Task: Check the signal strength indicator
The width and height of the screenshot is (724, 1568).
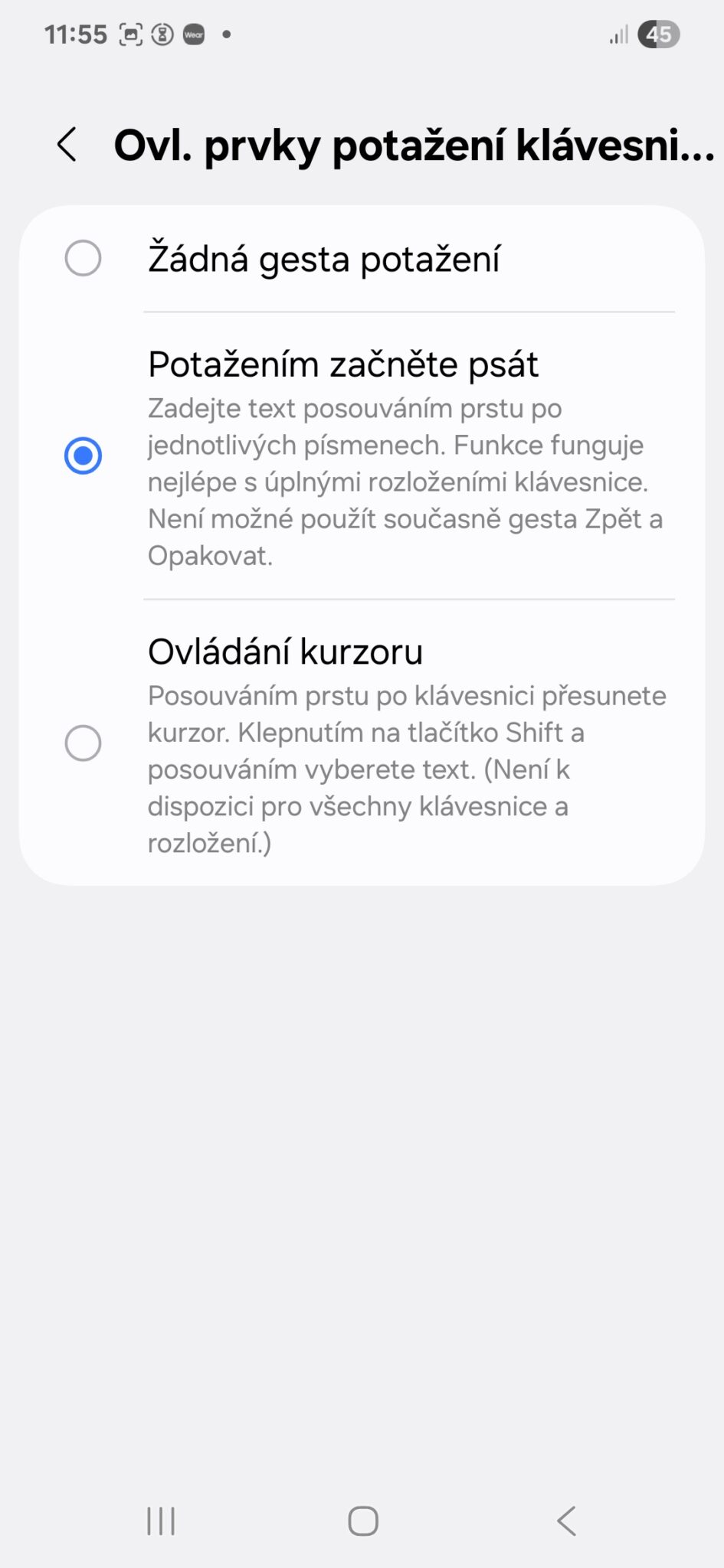Action: click(618, 34)
